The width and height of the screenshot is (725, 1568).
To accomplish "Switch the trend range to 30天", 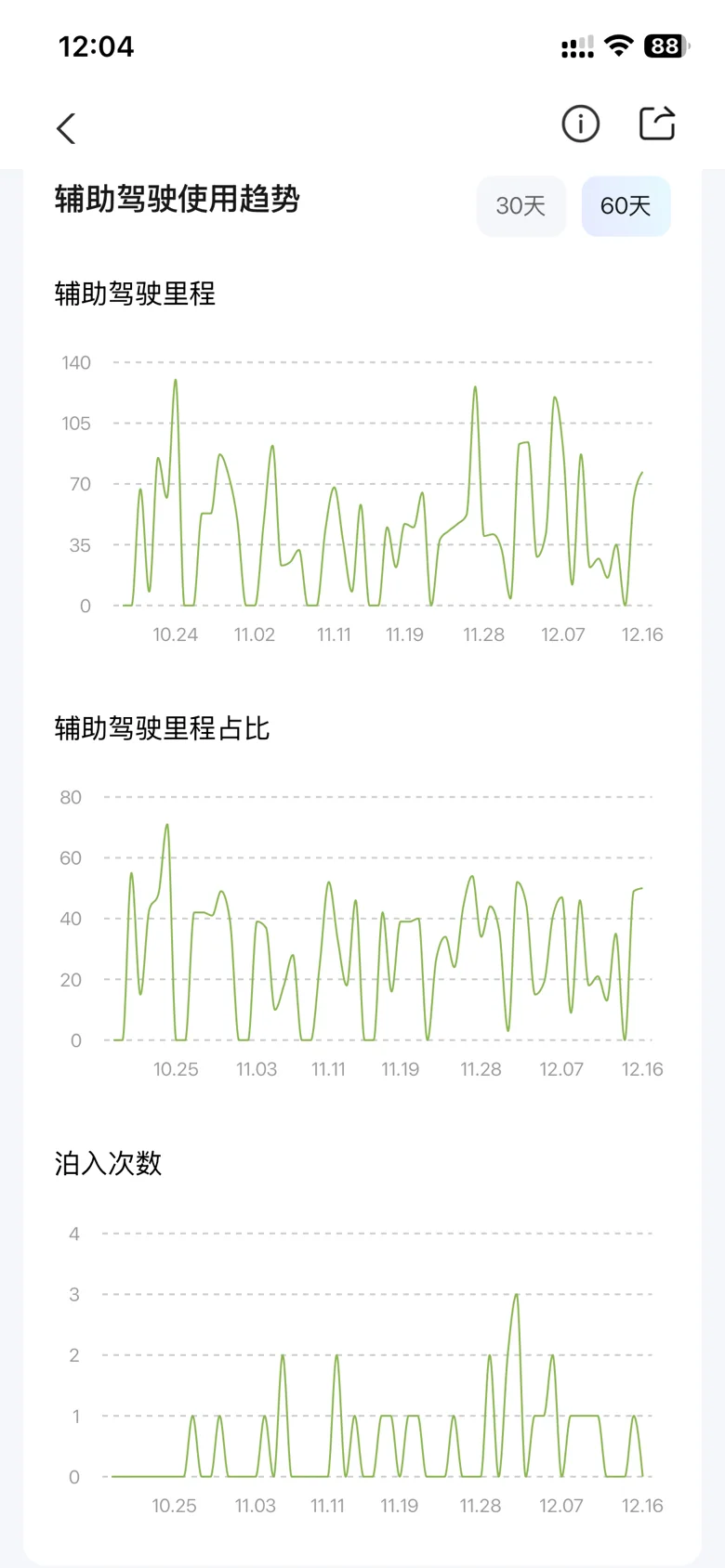I will tap(521, 206).
